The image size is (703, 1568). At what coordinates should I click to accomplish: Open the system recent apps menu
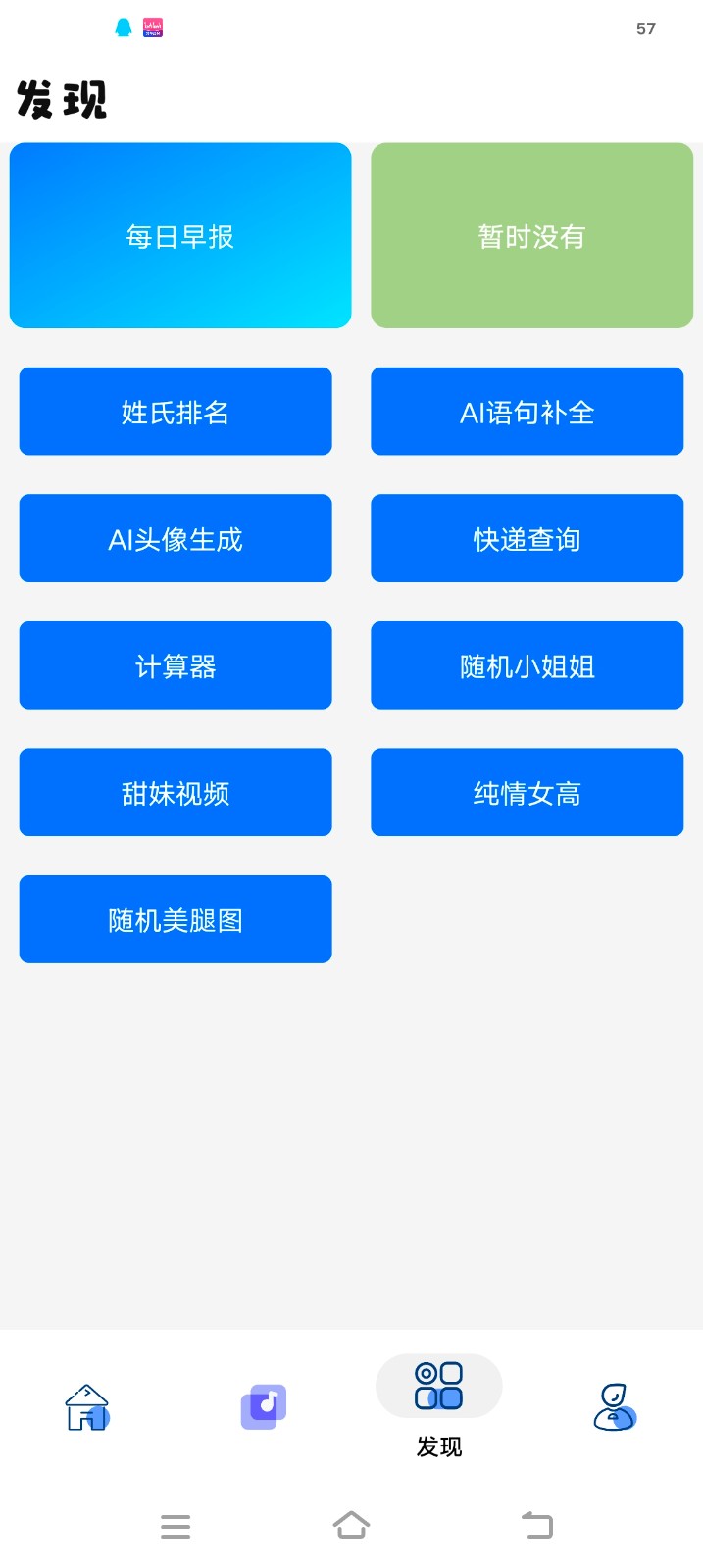click(x=176, y=1526)
